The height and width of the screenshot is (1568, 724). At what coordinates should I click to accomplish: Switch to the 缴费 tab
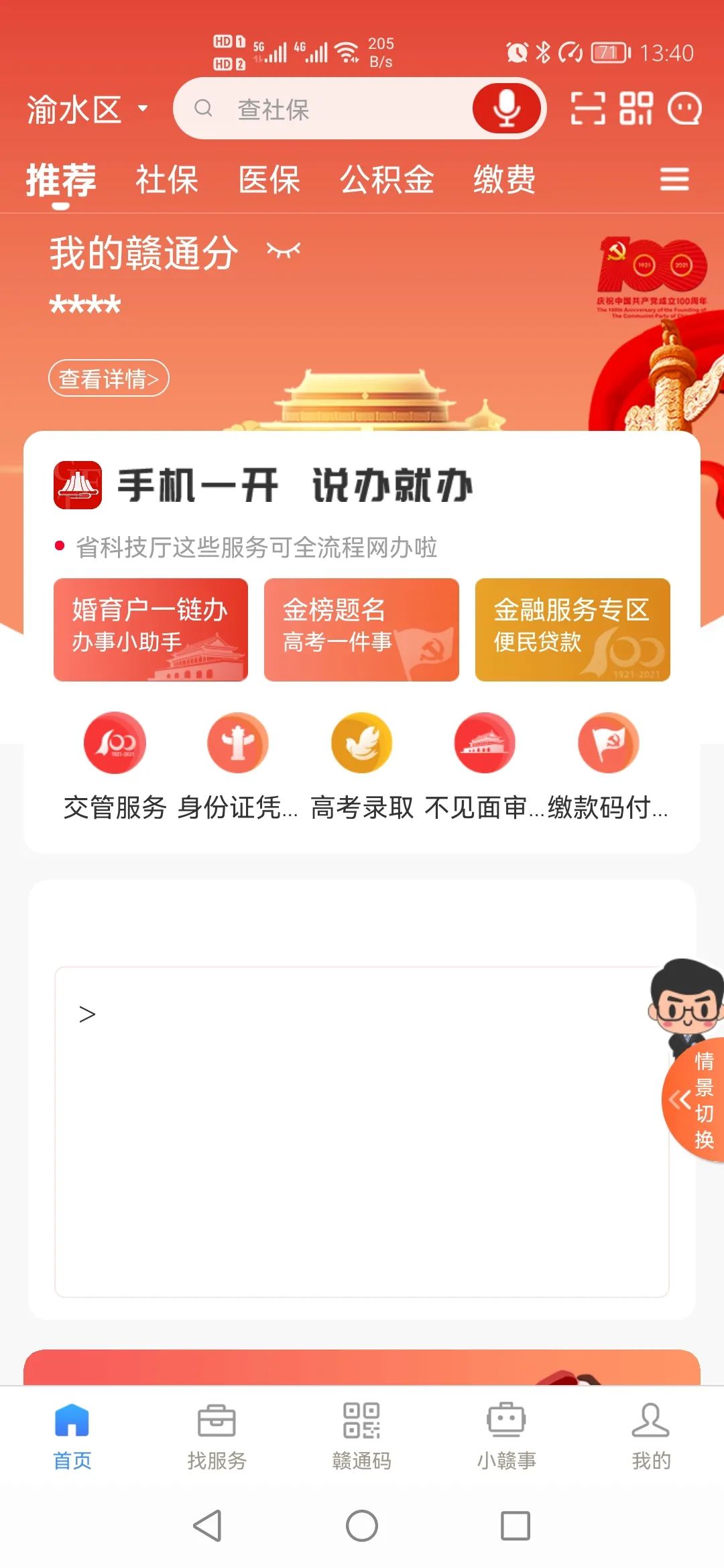tap(504, 180)
